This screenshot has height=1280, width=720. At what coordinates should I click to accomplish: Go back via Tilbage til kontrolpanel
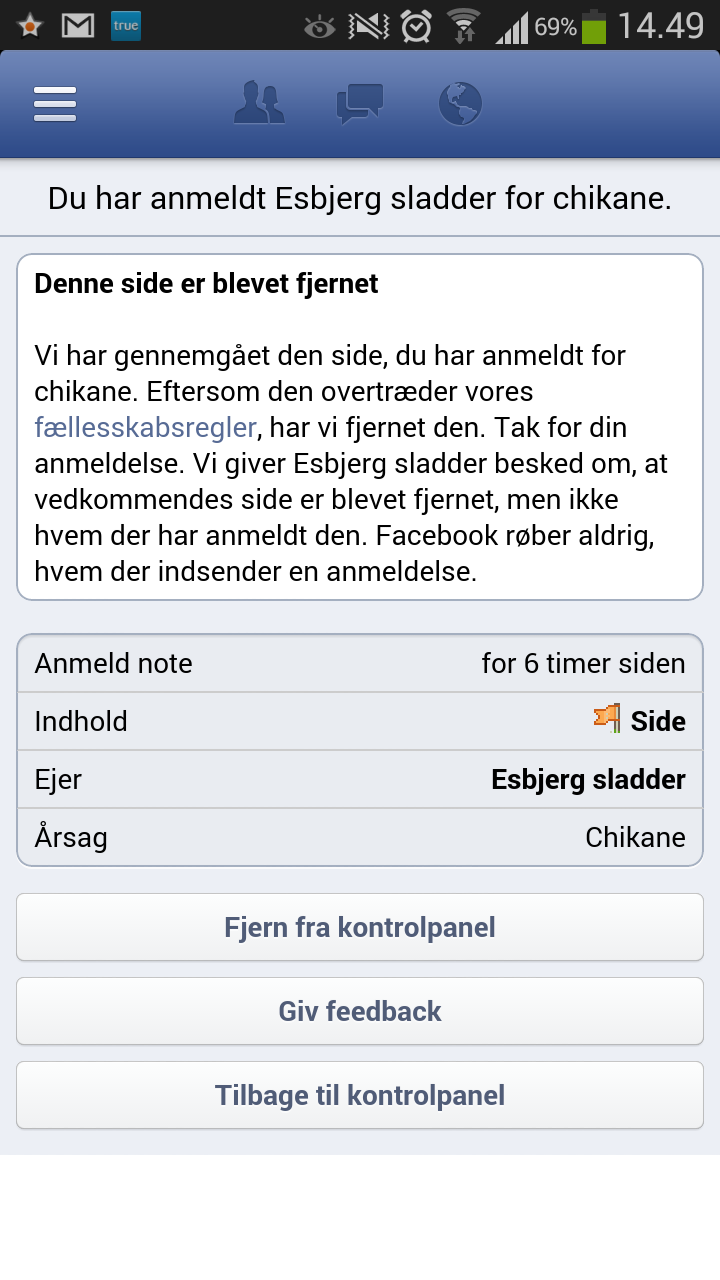point(360,1095)
